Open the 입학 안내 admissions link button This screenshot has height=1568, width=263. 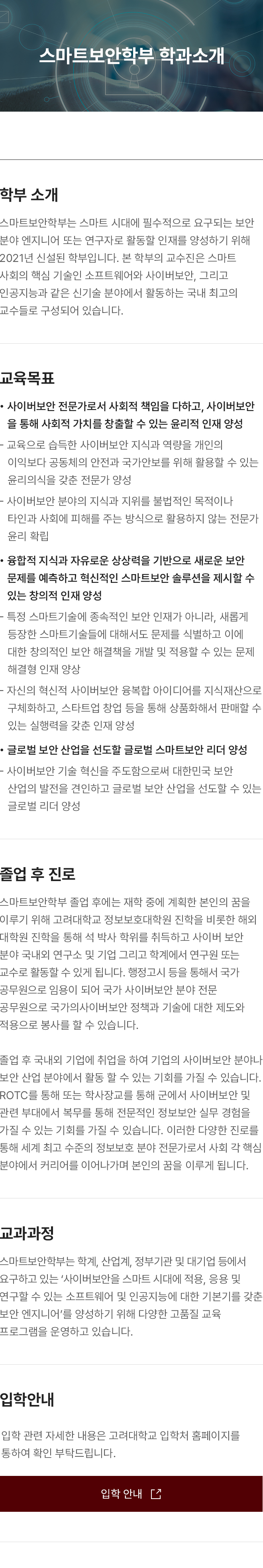(131, 1493)
